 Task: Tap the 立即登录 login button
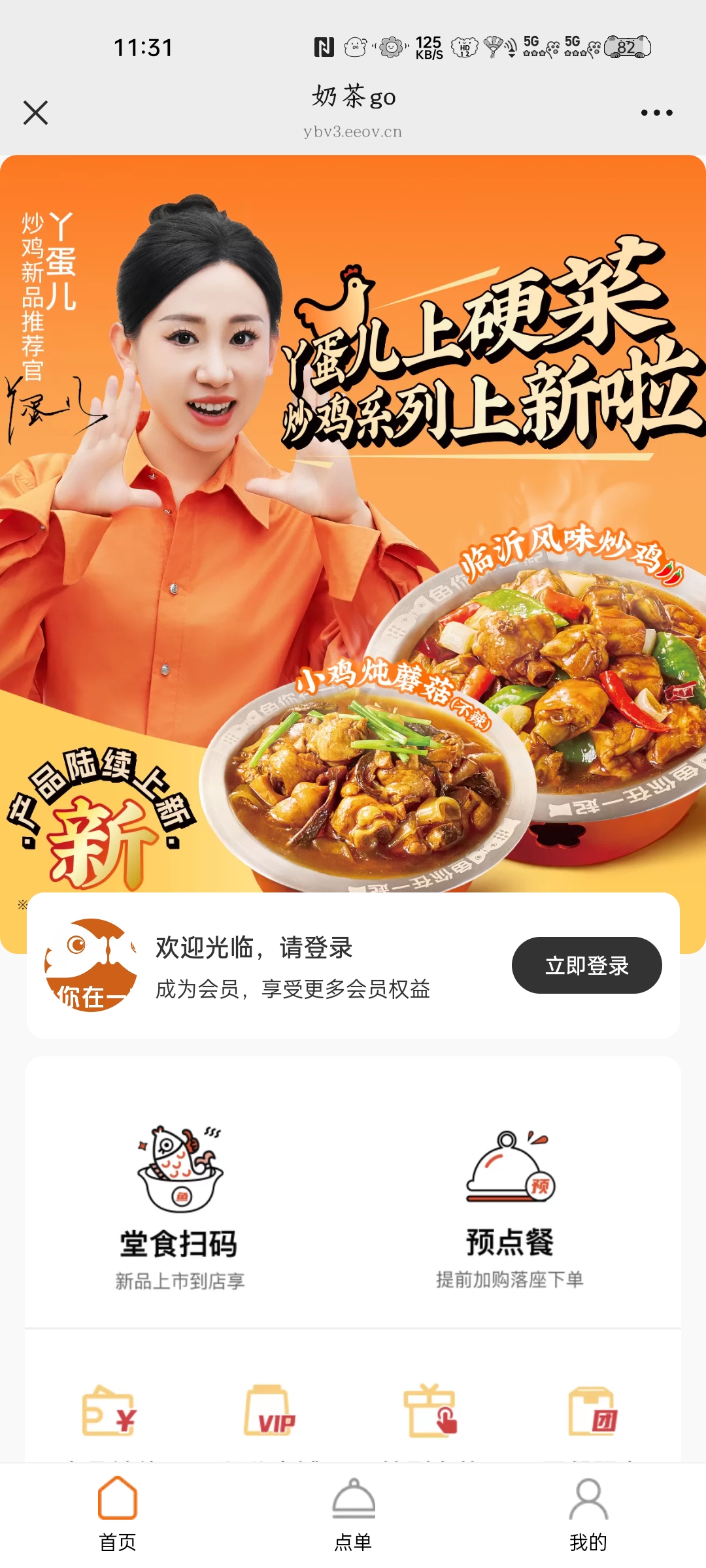pyautogui.click(x=586, y=965)
